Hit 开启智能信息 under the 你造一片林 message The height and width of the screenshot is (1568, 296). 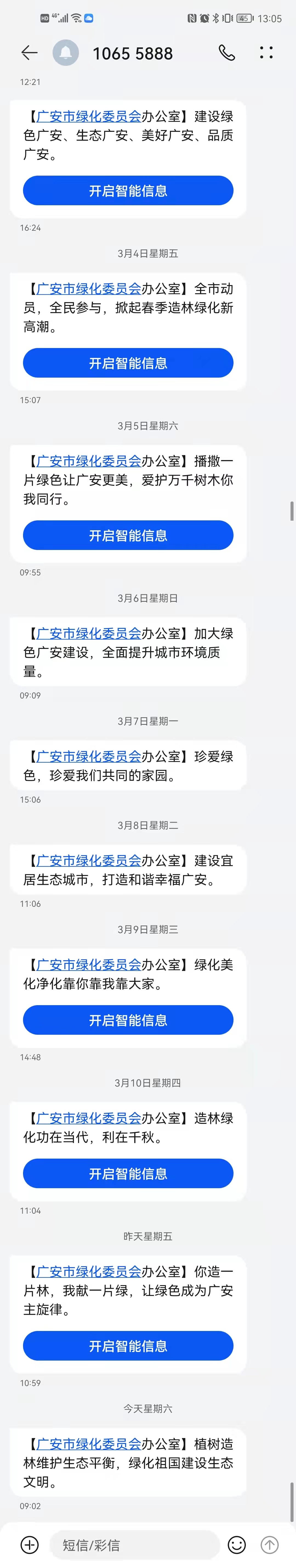(128, 1346)
